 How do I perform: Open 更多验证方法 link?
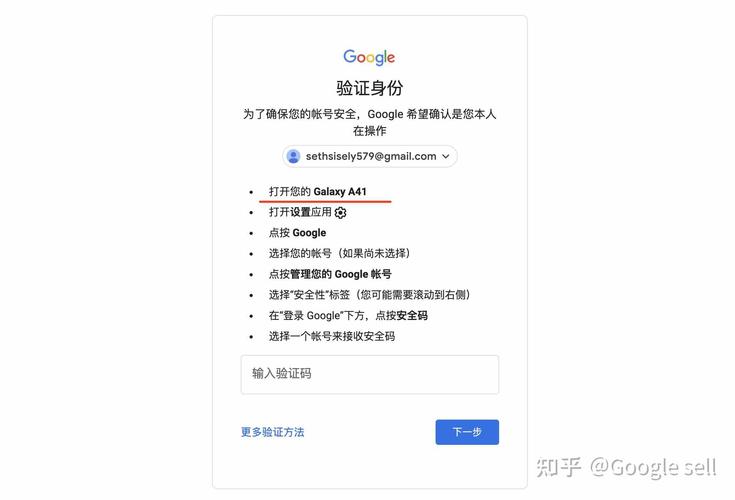(x=272, y=432)
